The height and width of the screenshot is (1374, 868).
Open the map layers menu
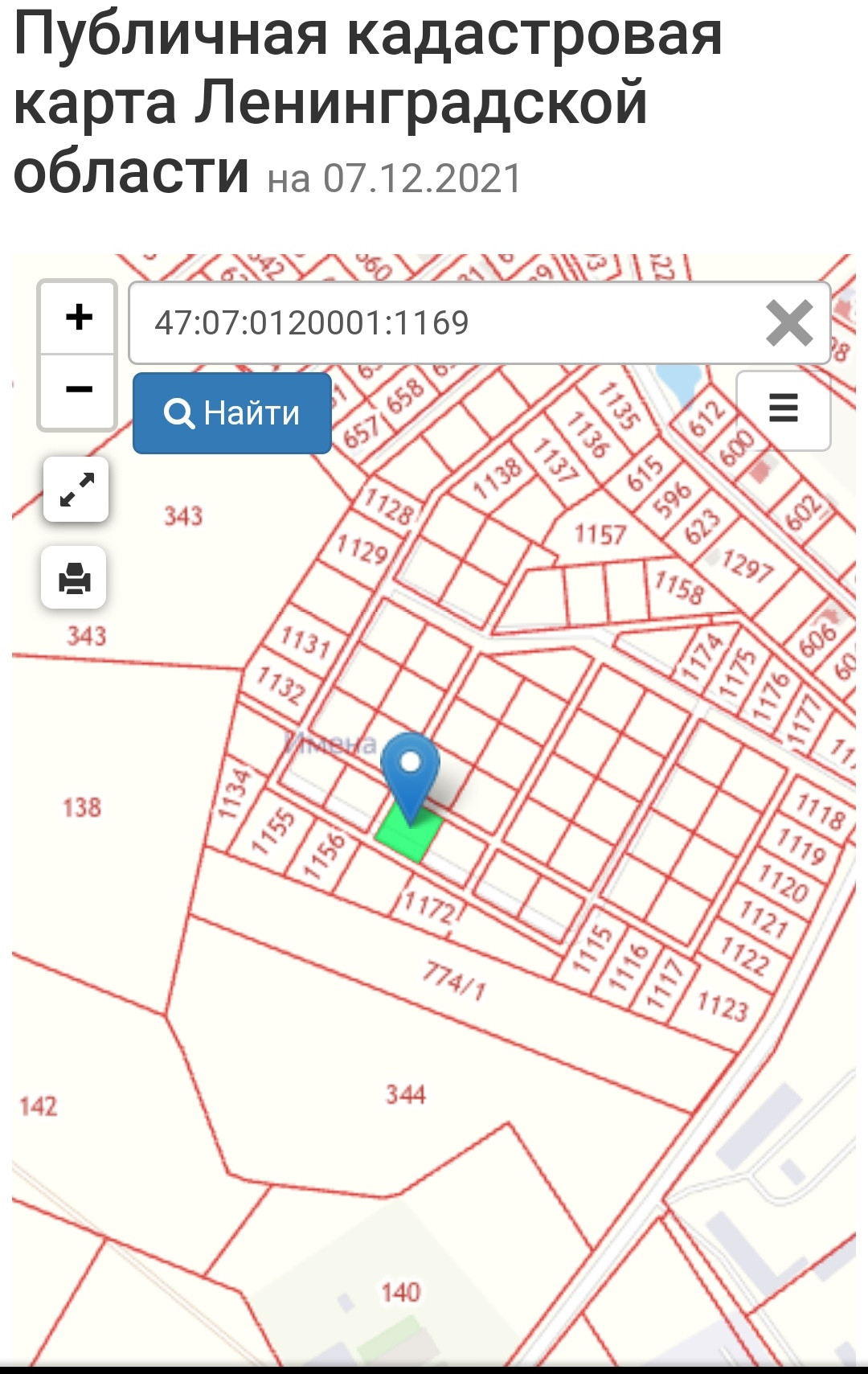[783, 409]
